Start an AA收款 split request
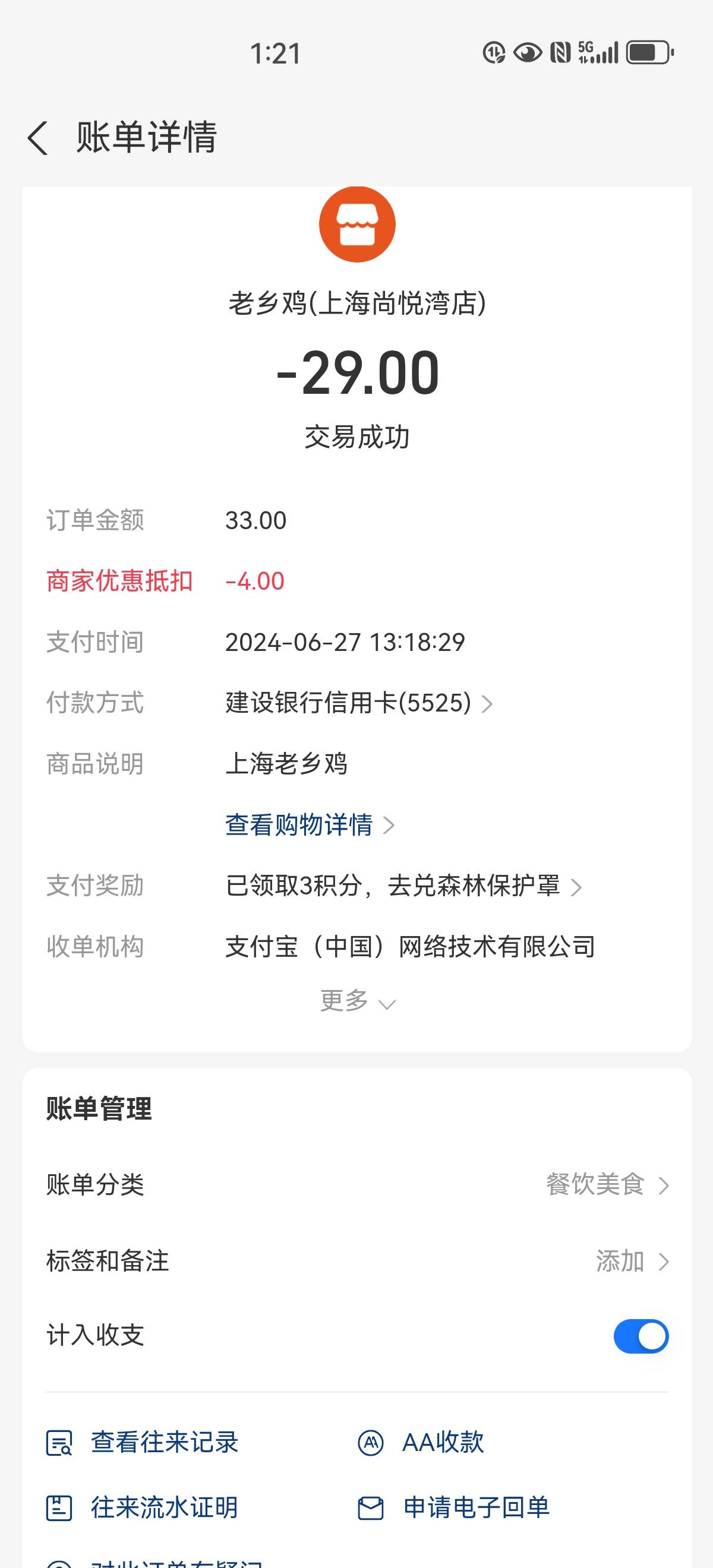The width and height of the screenshot is (713, 1568). coord(421,1443)
